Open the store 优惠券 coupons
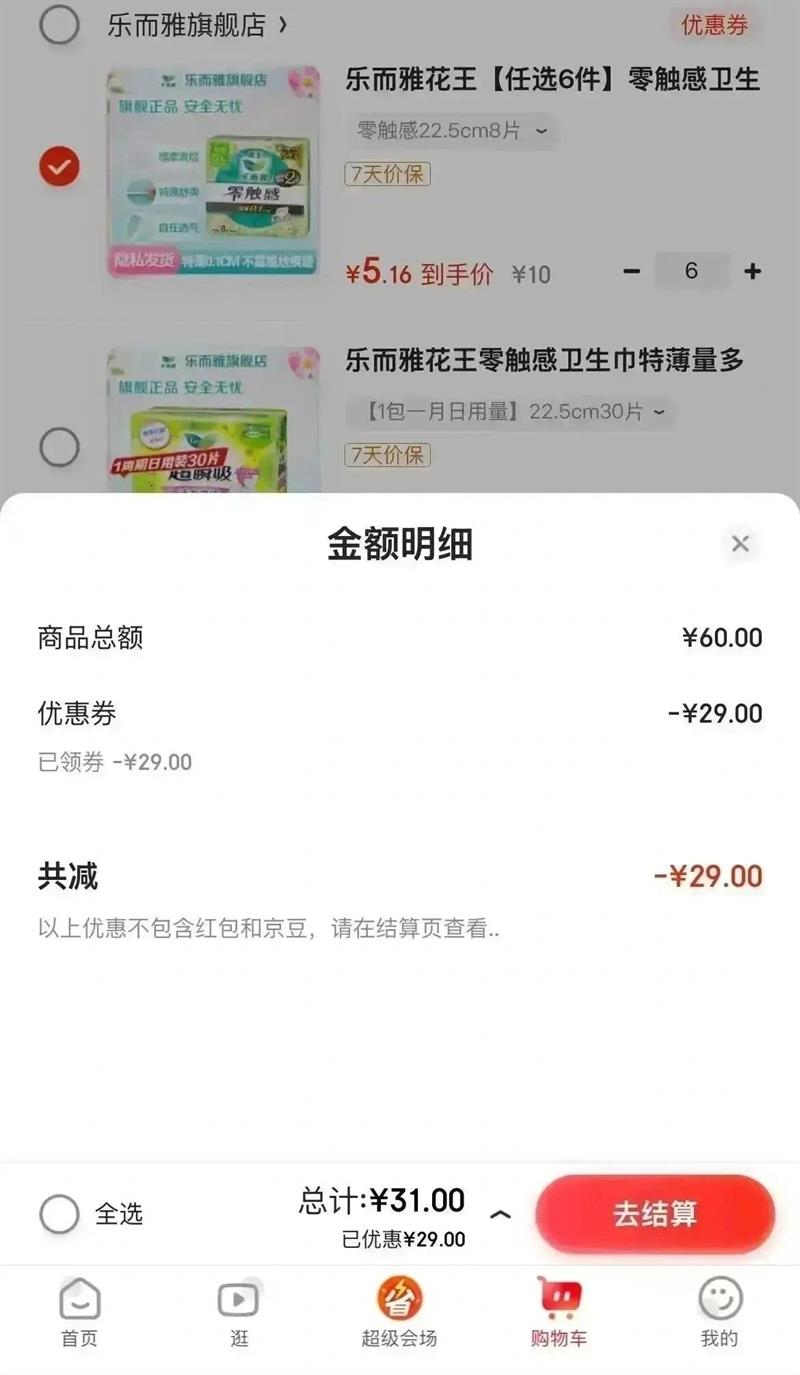The width and height of the screenshot is (800, 1375). coord(714,25)
